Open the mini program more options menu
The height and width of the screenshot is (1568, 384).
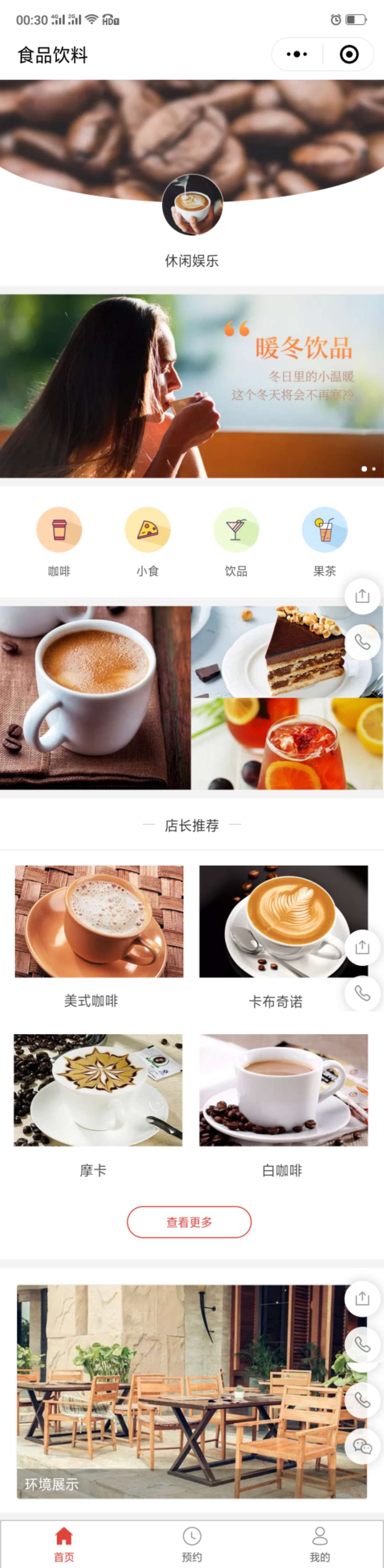pyautogui.click(x=297, y=54)
